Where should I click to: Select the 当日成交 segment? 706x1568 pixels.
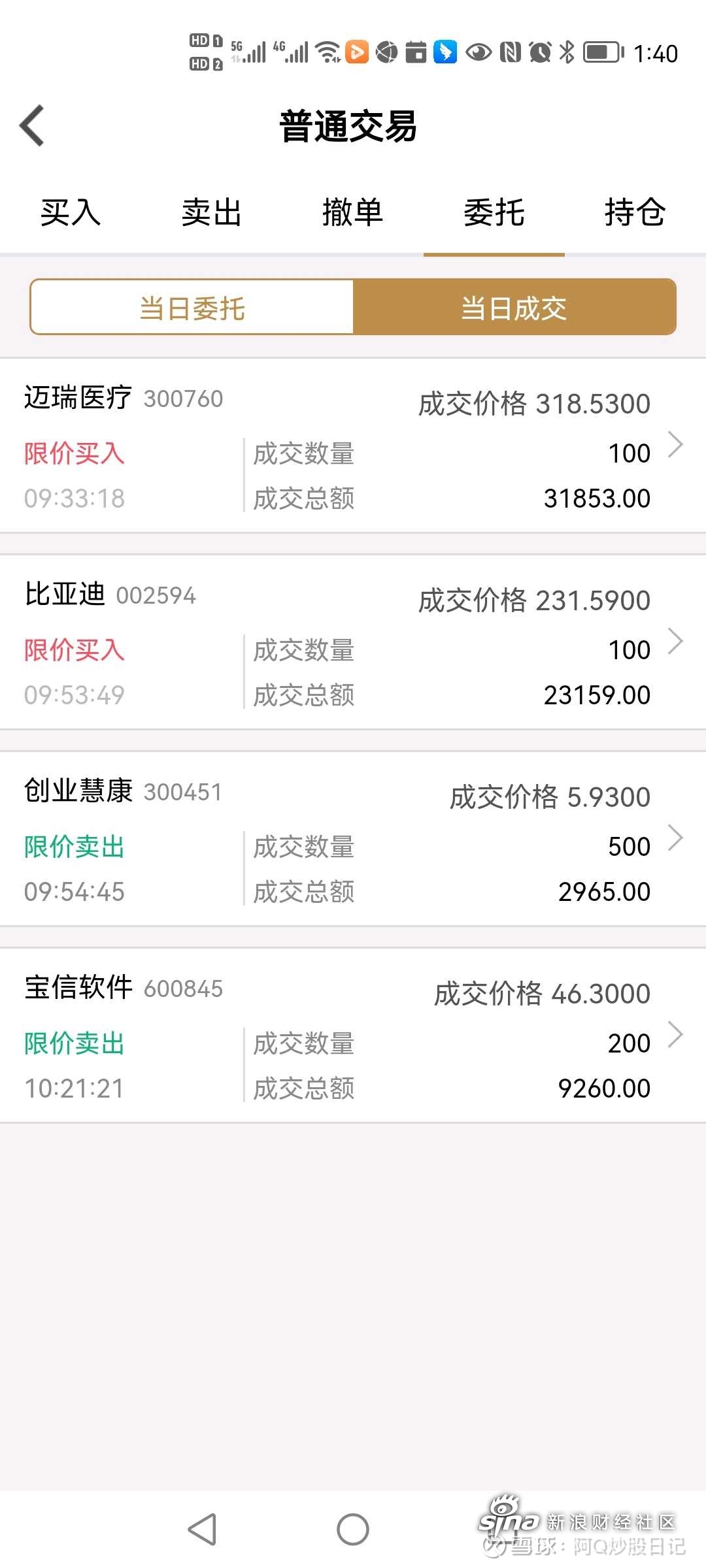(x=514, y=307)
